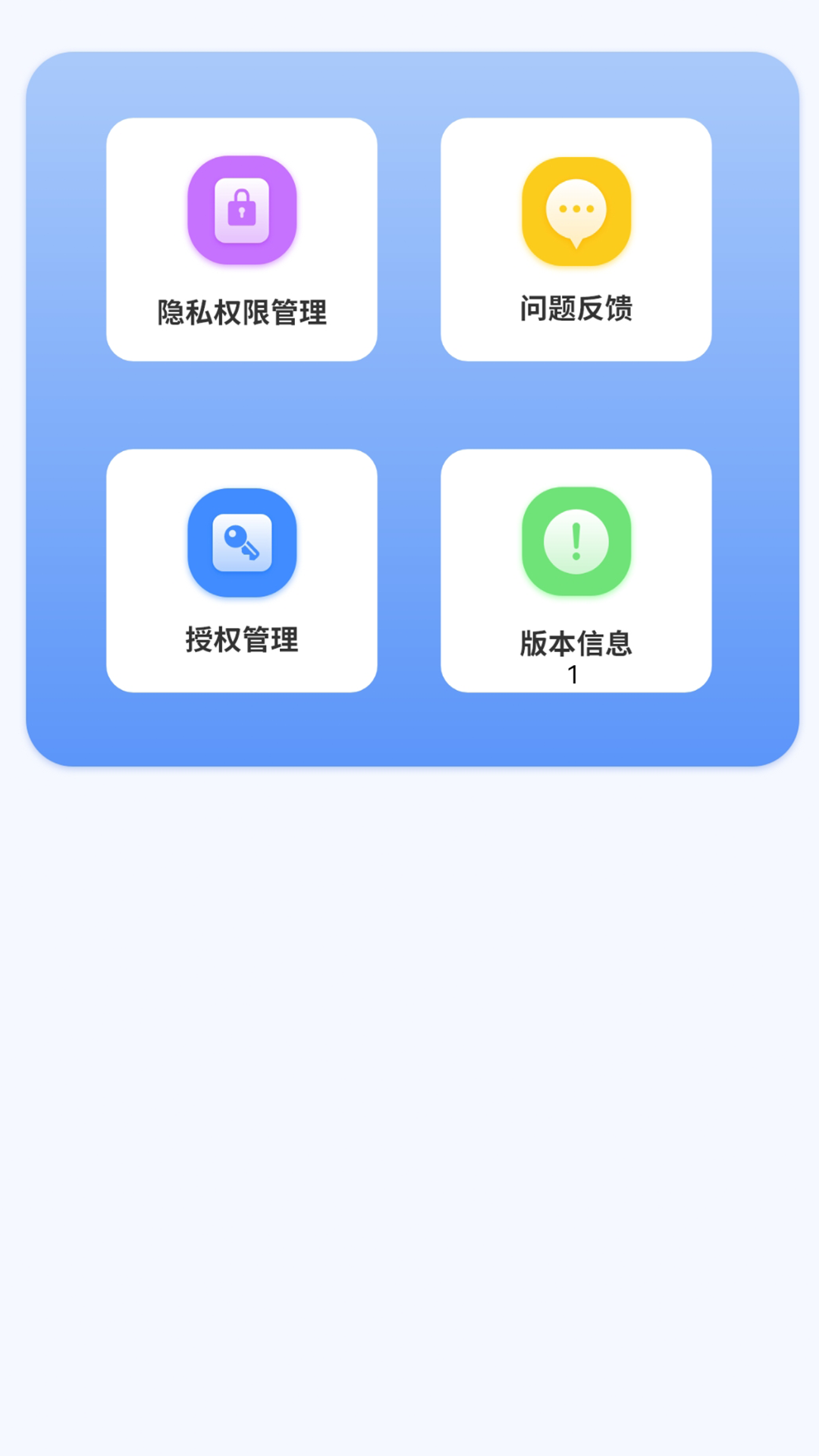The height and width of the screenshot is (1456, 819).
Task: Select the white card containing the key icon
Action: coord(243,570)
